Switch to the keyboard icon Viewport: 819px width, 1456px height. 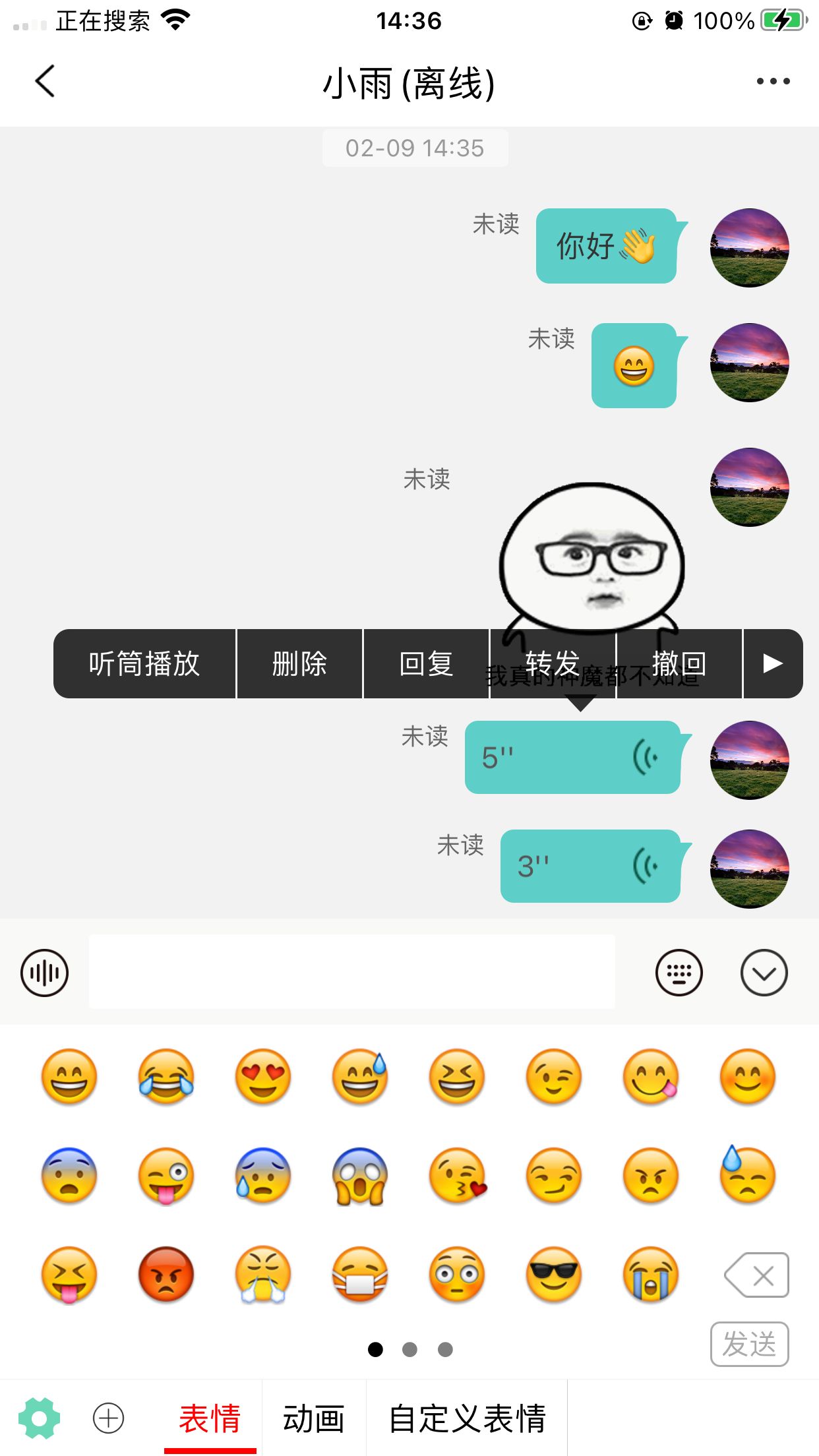679,973
